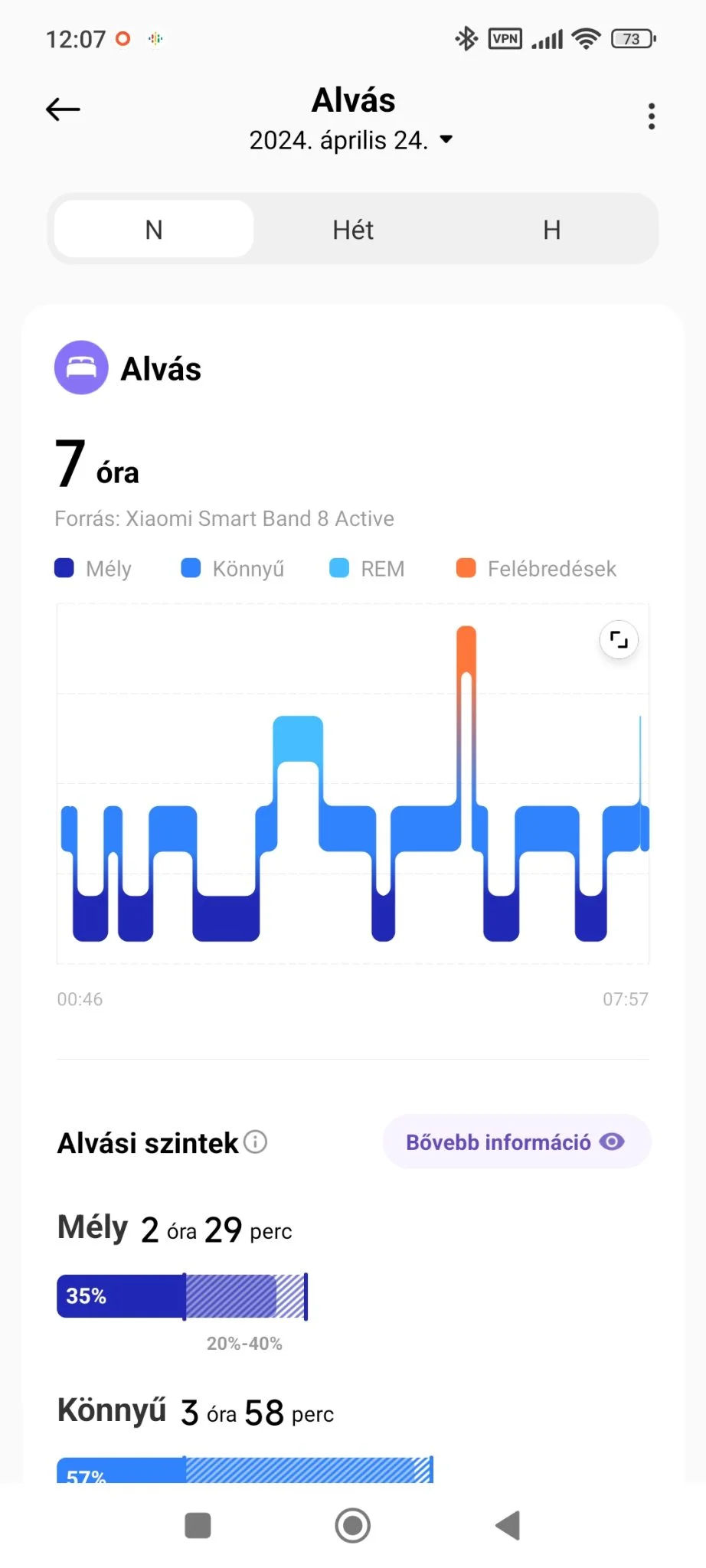Show info about Alvási szintek
This screenshot has height=1568, width=706.
point(256,1142)
